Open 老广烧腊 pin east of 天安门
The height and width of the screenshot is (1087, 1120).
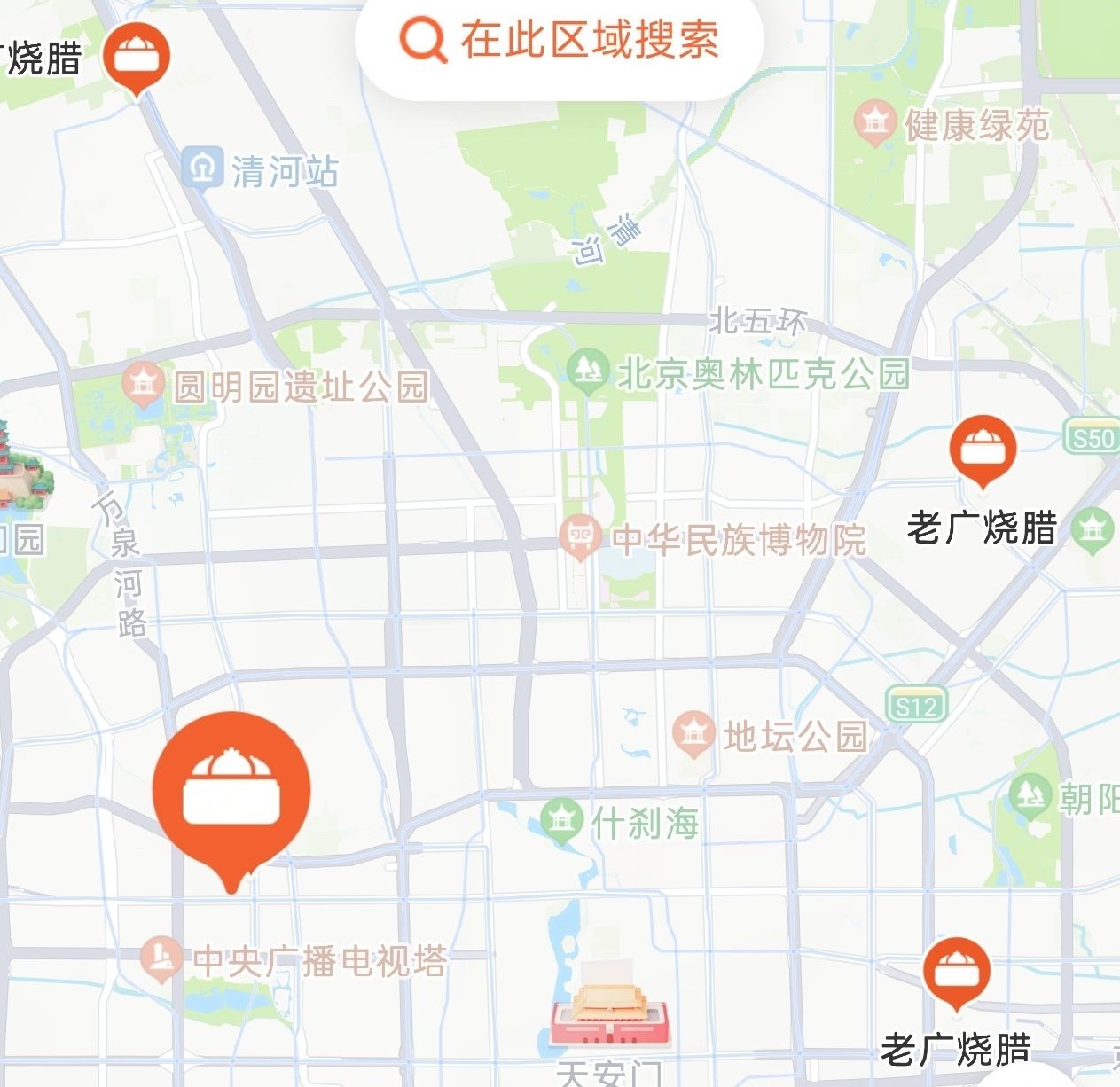(x=956, y=972)
